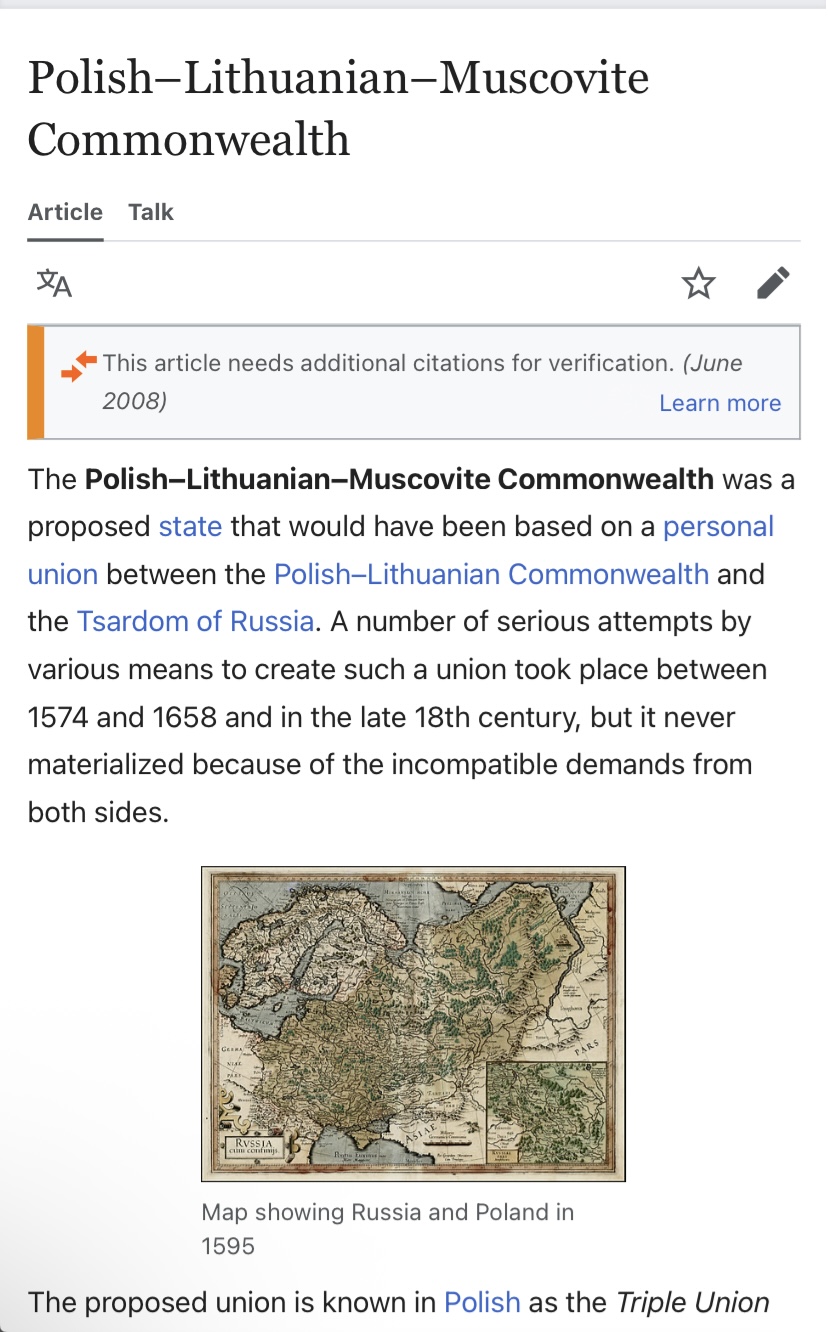This screenshot has width=828, height=1332.
Task: Add article to watchlist with star
Action: click(698, 284)
